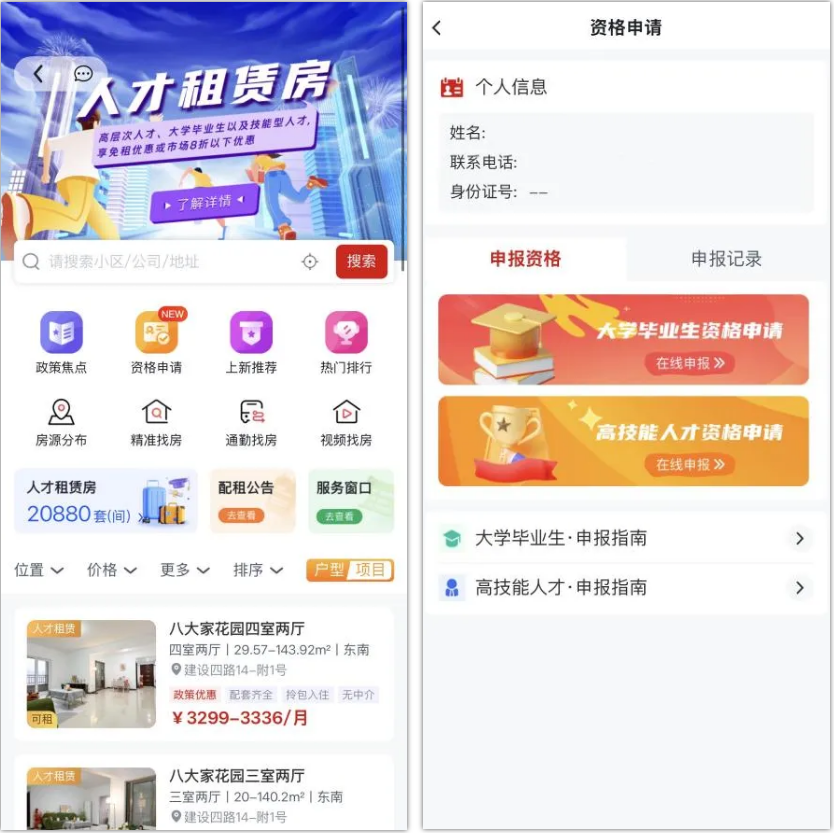This screenshot has height=833, width=834.
Task: Tap 了解详情 on the banner
Action: coord(204,203)
